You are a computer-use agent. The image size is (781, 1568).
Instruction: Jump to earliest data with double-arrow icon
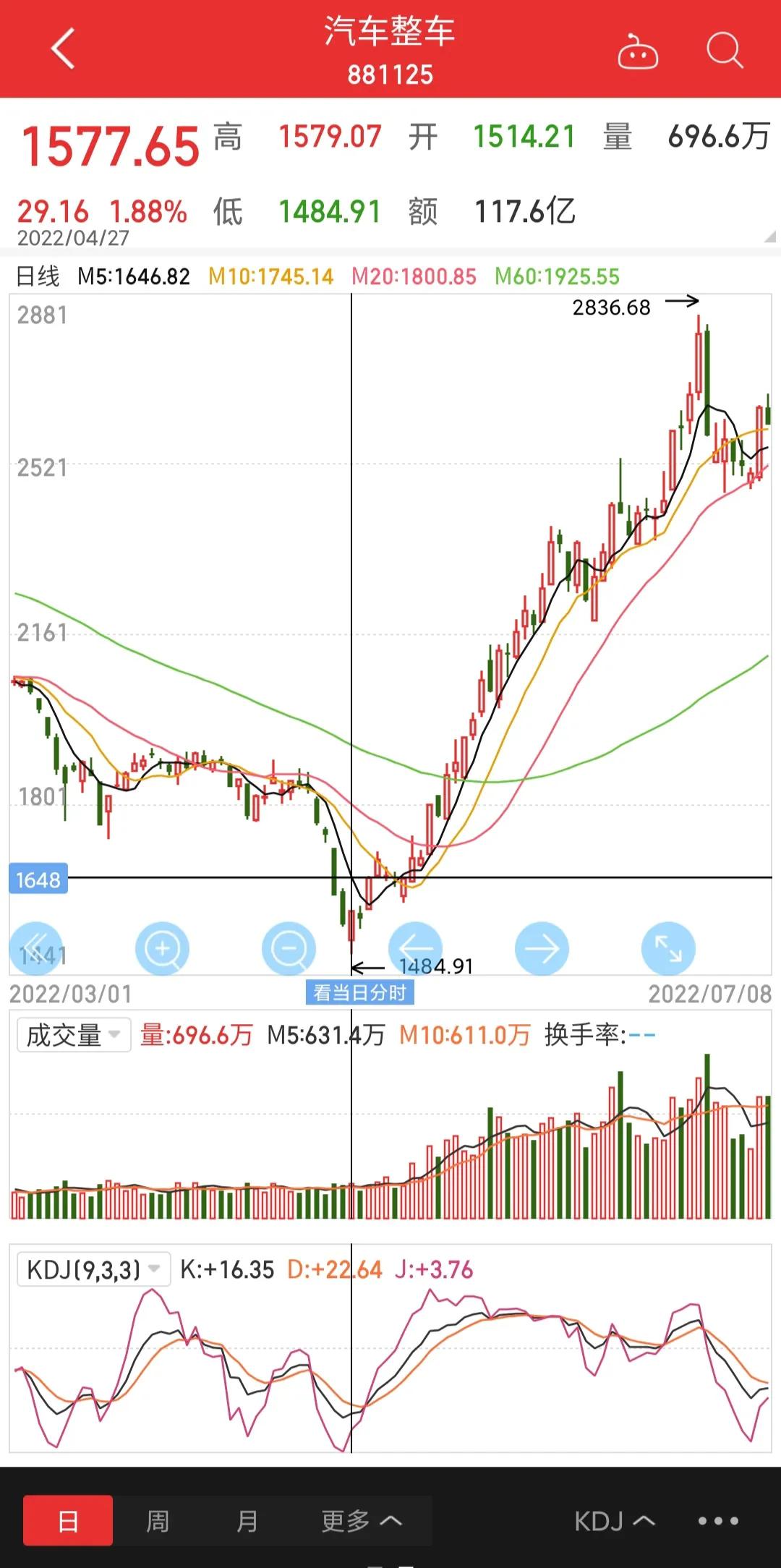click(x=38, y=948)
